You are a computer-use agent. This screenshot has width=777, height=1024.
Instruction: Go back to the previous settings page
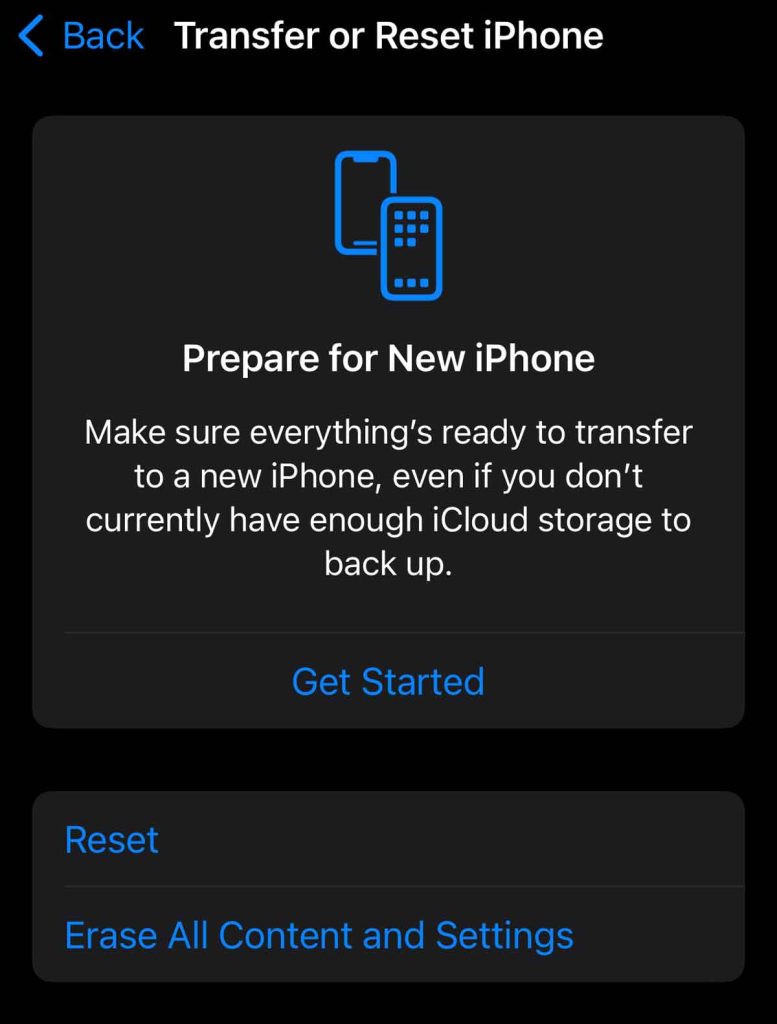coord(81,37)
